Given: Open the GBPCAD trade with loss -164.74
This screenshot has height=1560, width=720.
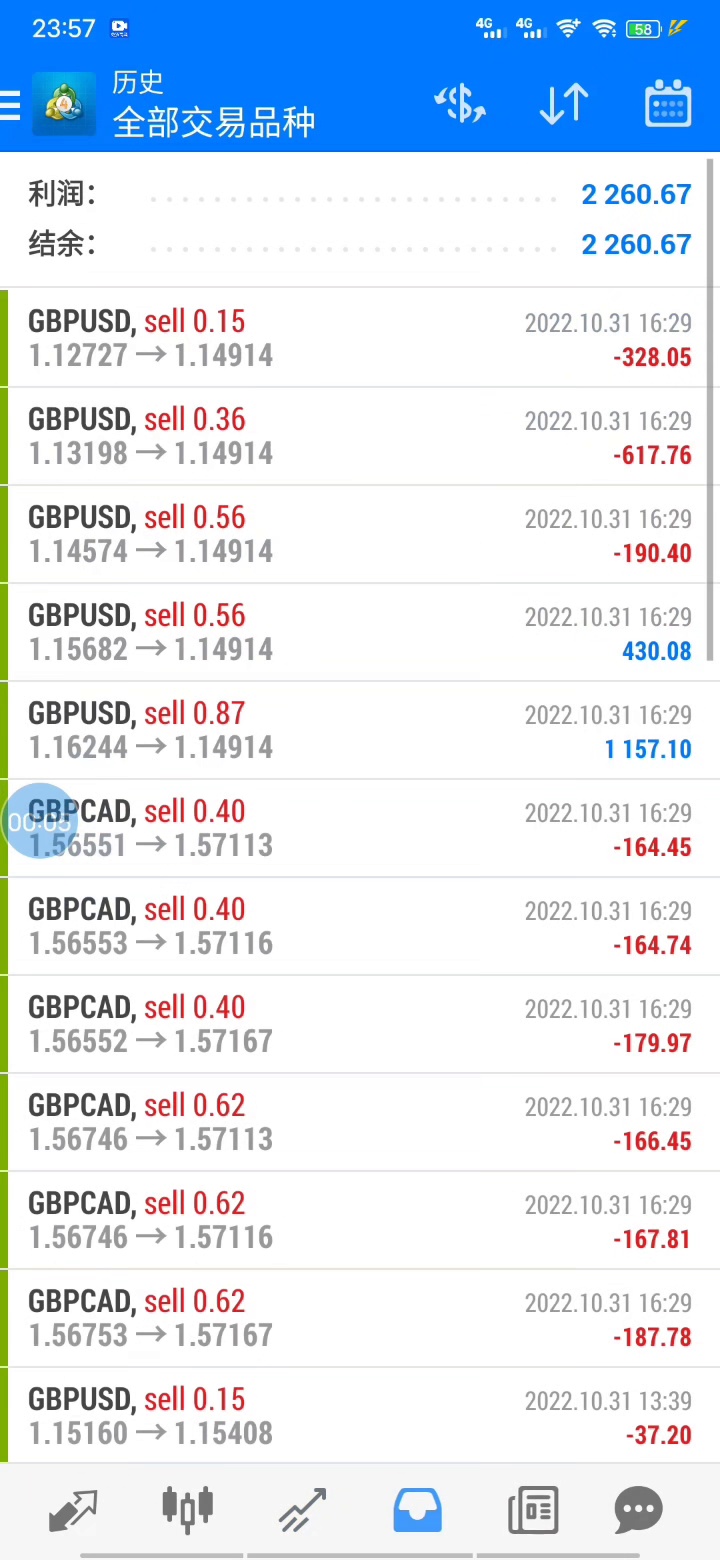Looking at the screenshot, I should 360,926.
